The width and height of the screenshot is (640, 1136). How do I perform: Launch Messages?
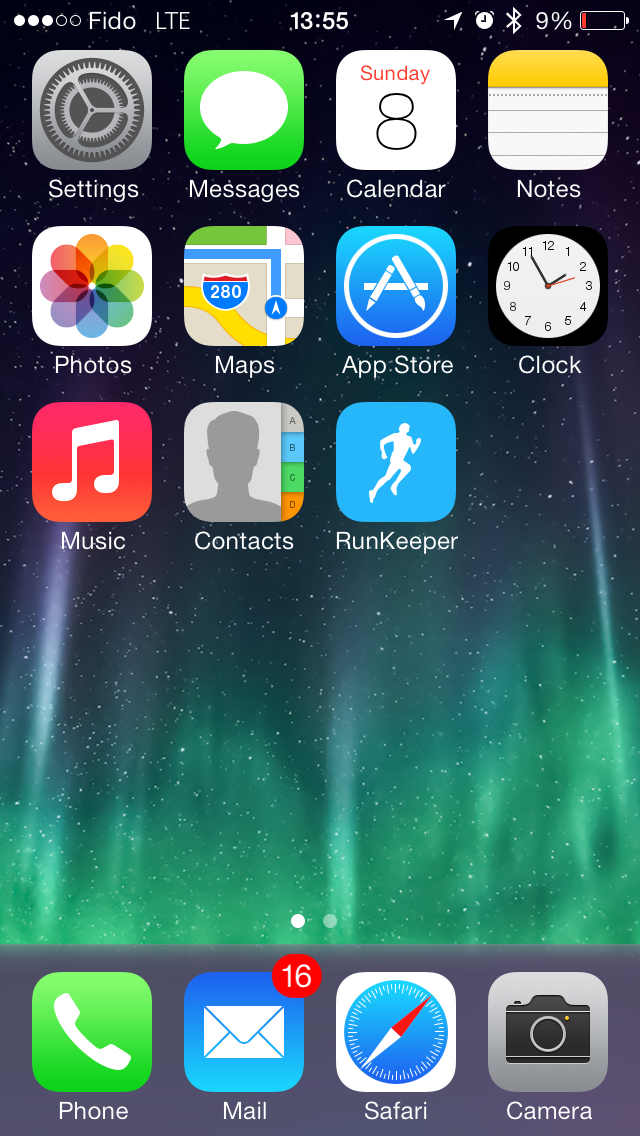(244, 110)
